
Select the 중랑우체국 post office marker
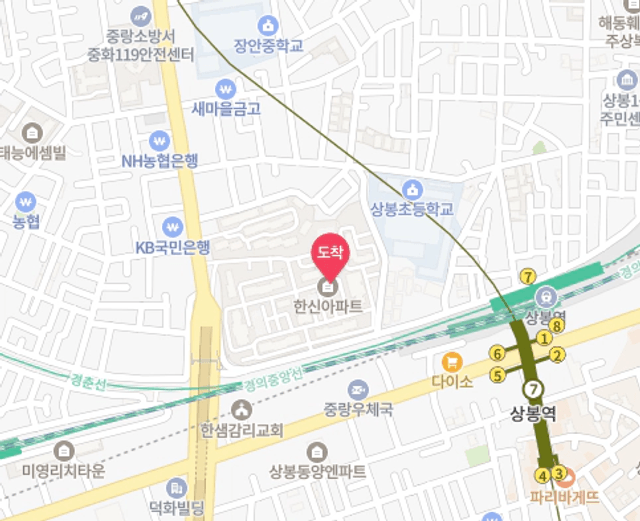[357, 389]
